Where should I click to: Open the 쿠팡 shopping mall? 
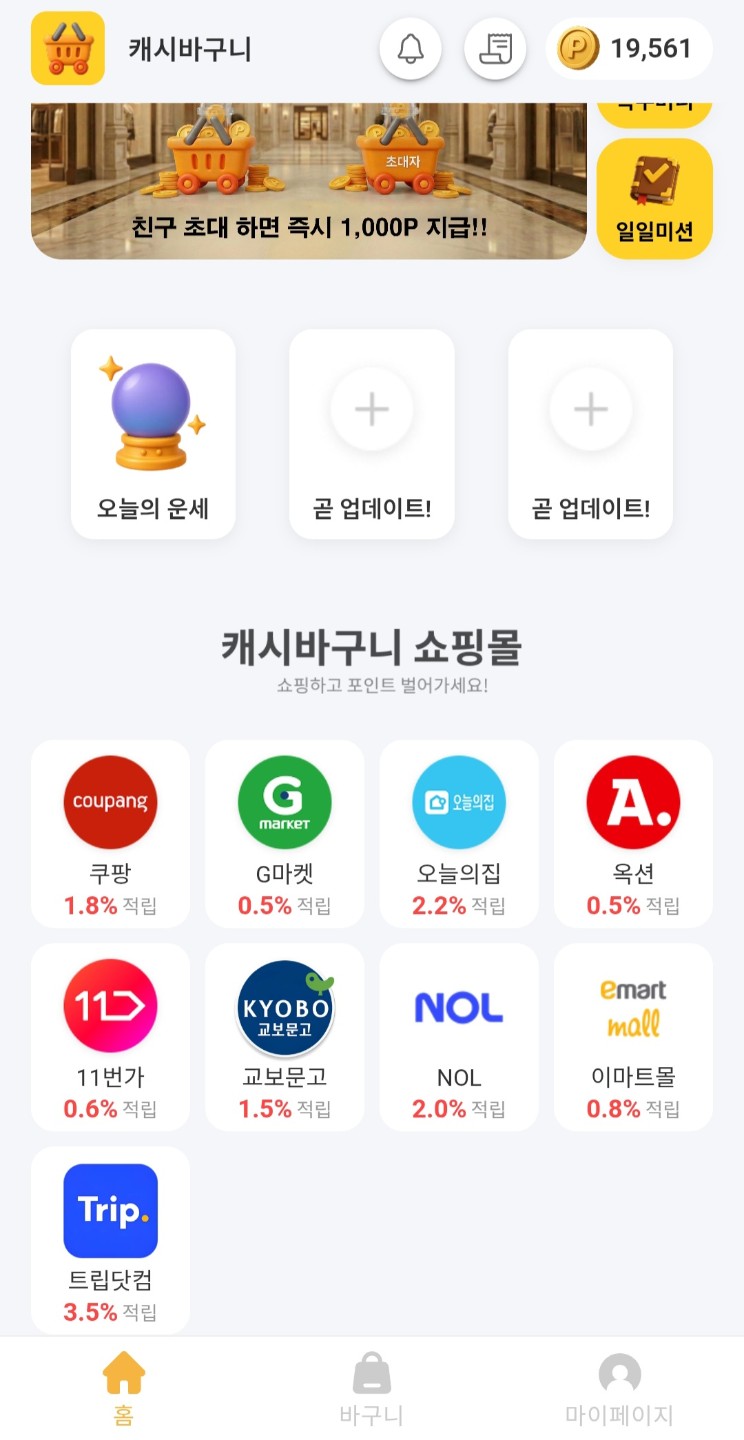click(x=111, y=834)
